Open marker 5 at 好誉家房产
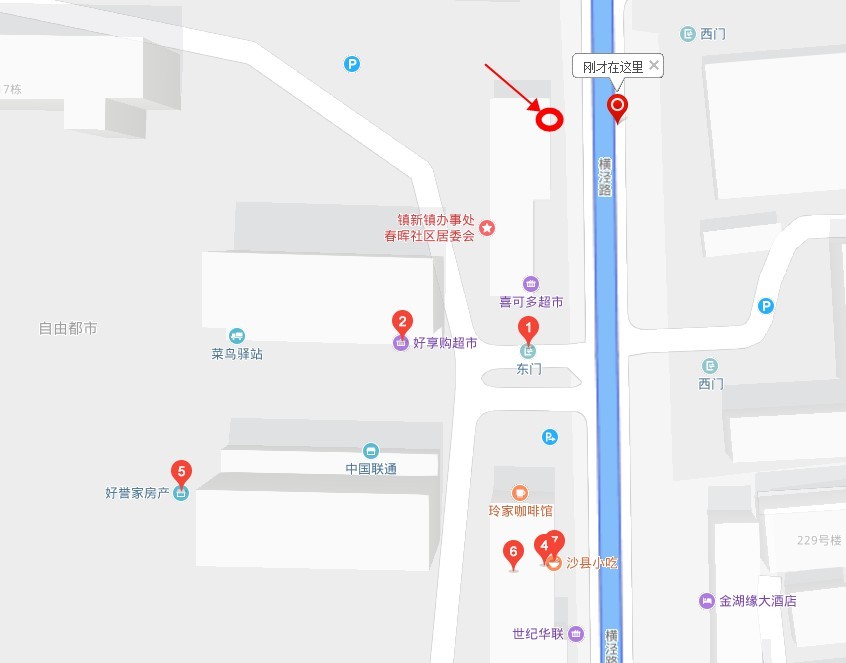 tap(181, 471)
